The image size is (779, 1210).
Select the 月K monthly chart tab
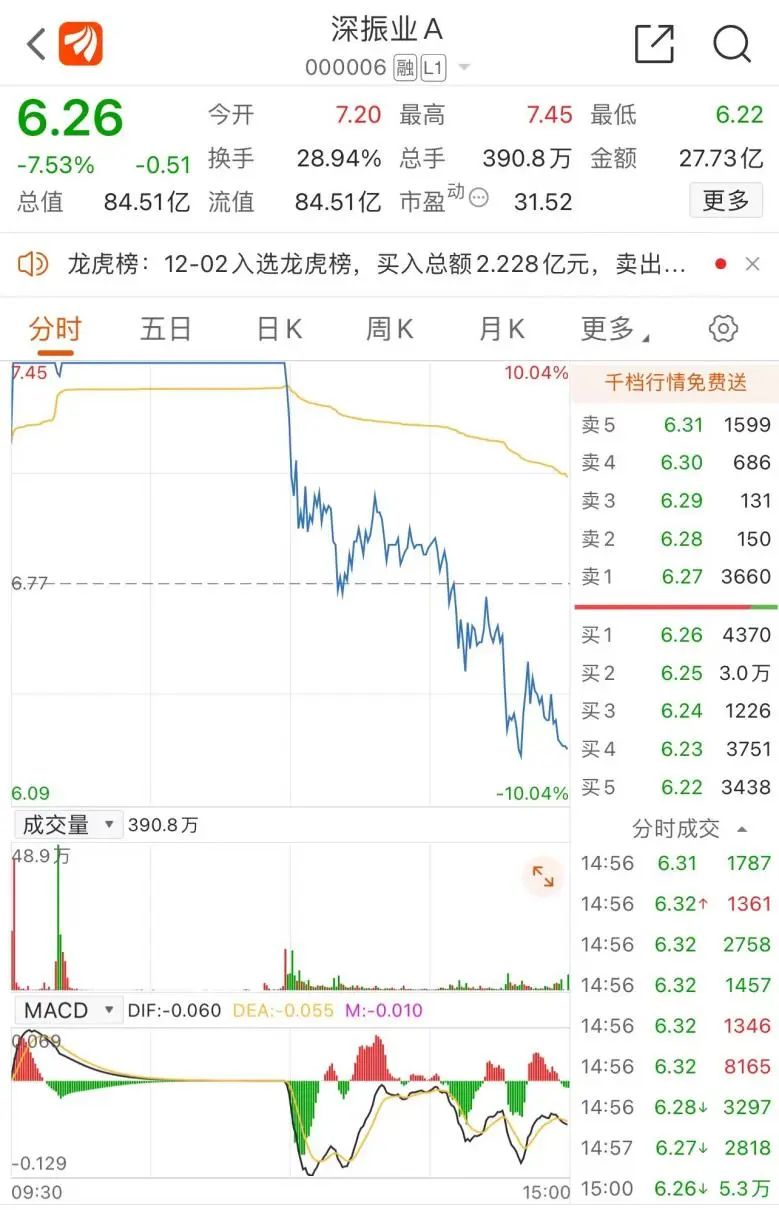click(x=499, y=328)
